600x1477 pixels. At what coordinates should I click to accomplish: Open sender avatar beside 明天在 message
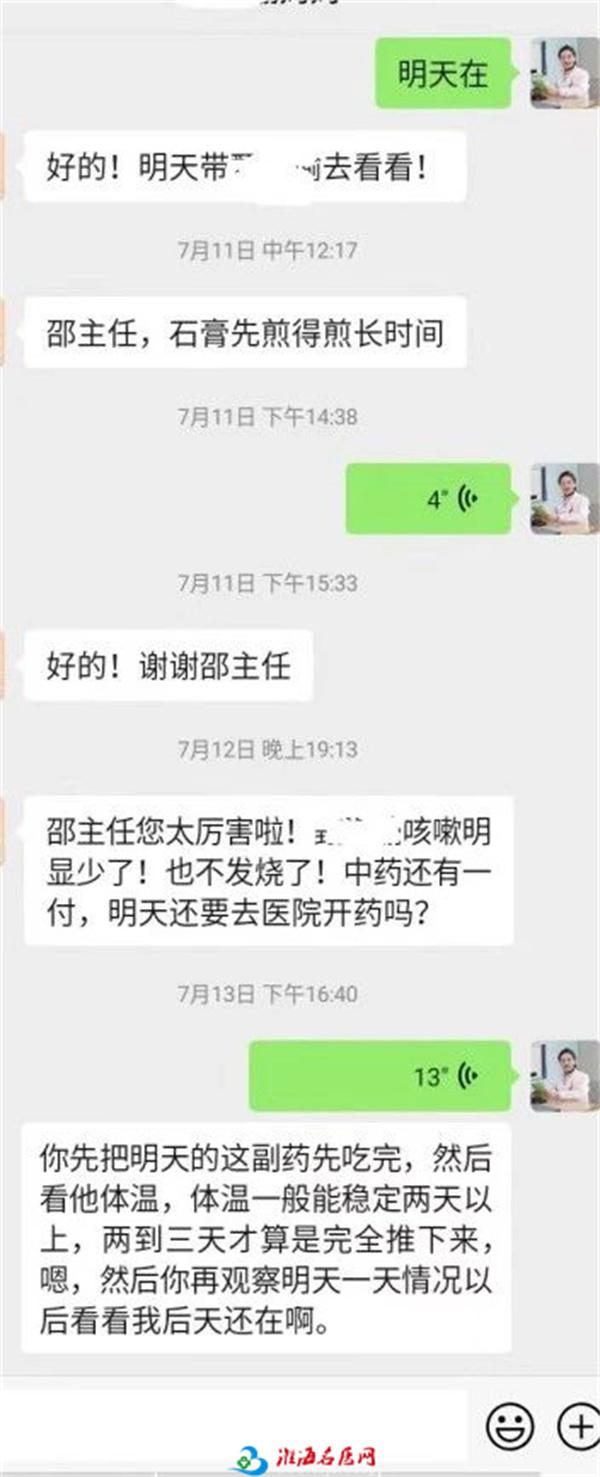(564, 73)
